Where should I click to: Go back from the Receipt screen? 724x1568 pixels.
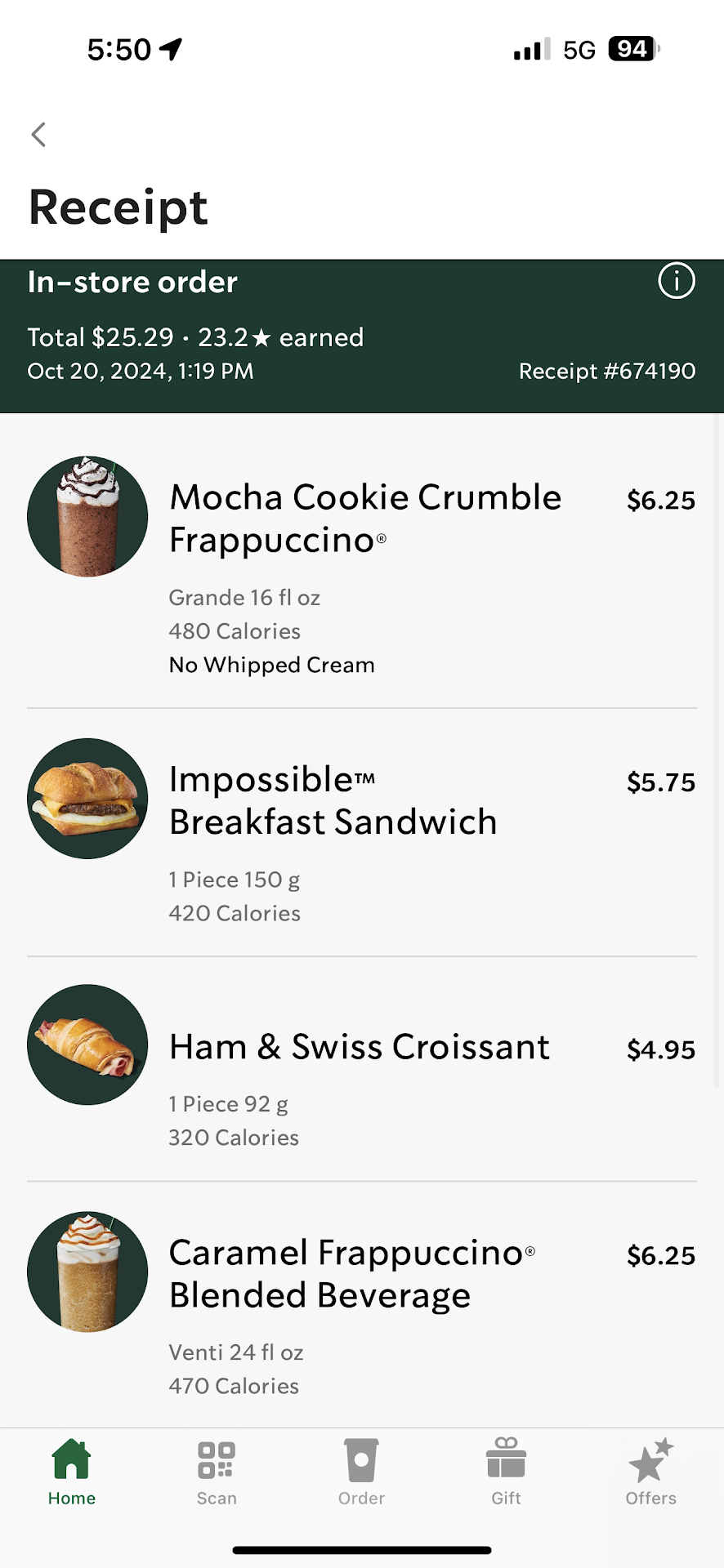(x=38, y=135)
